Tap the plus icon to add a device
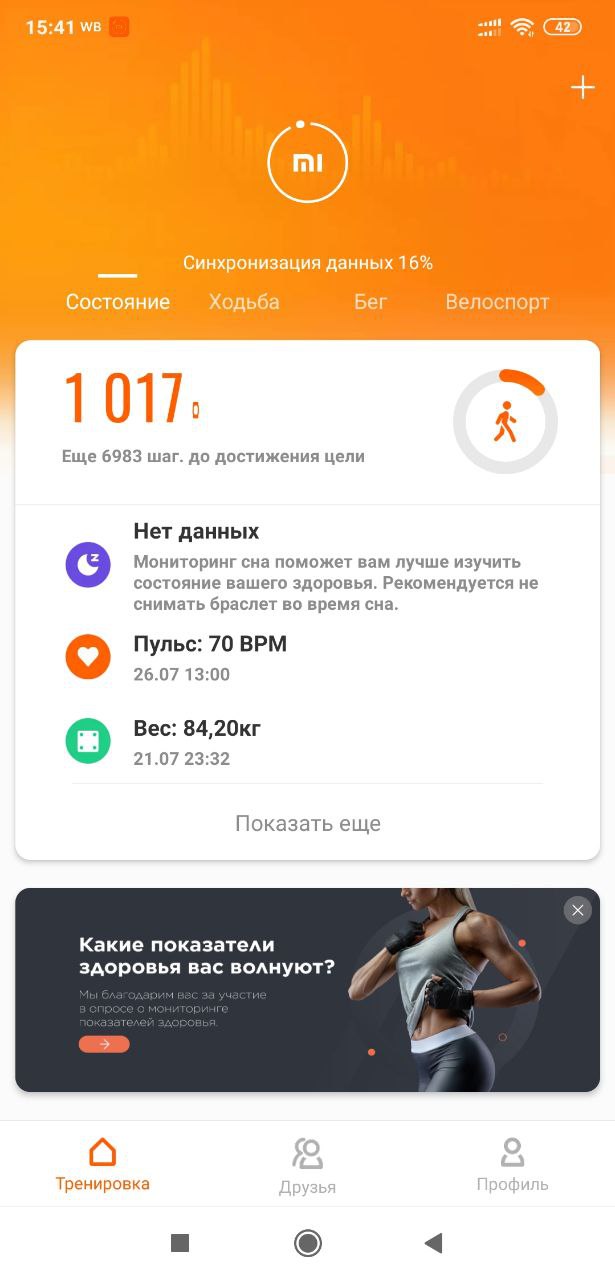Screen dimensions: 615x1280 pos(582,88)
